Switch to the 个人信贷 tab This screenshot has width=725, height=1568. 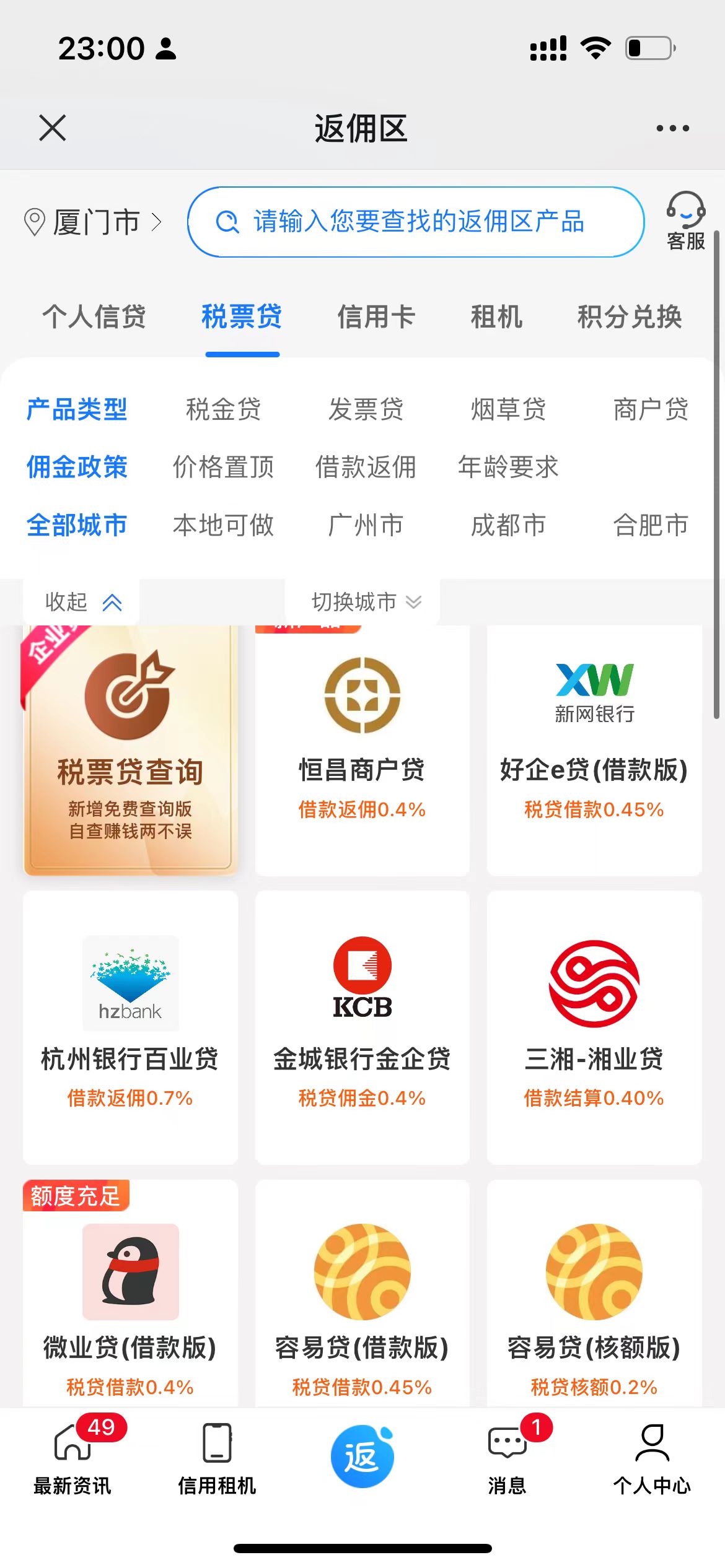point(94,316)
